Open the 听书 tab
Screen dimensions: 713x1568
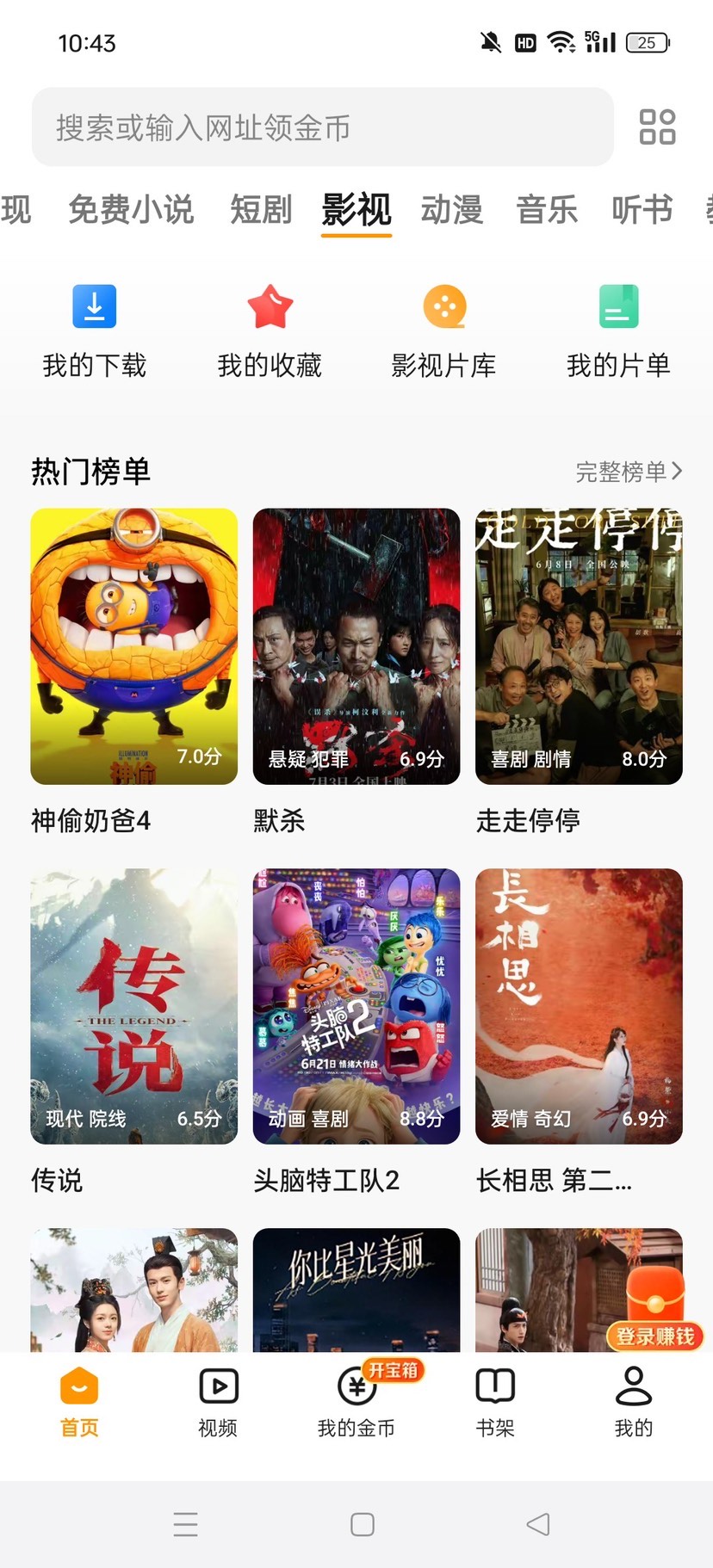(x=642, y=210)
